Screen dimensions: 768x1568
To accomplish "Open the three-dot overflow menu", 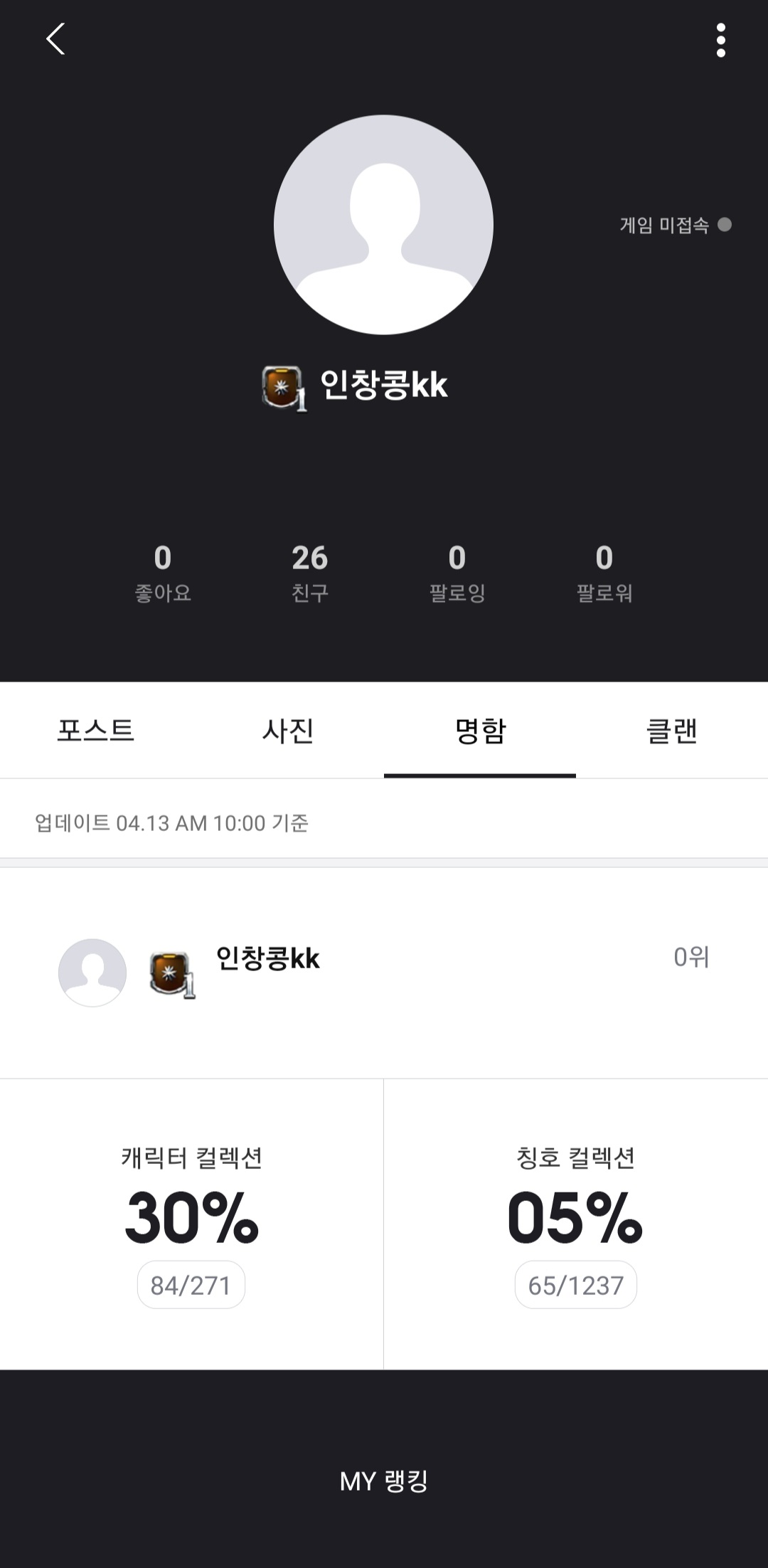I will 720,40.
